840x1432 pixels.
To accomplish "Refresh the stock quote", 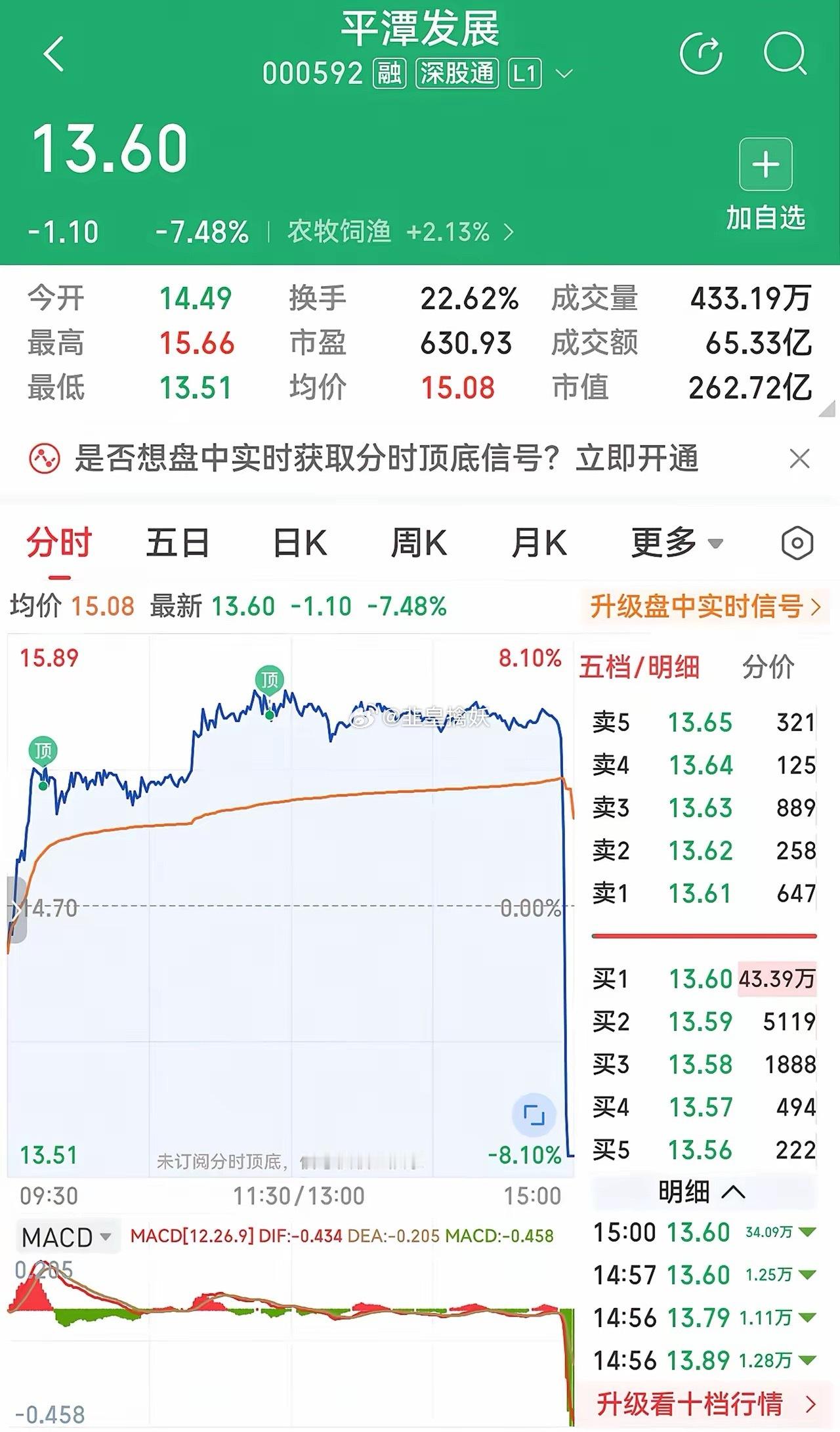I will pyautogui.click(x=701, y=53).
